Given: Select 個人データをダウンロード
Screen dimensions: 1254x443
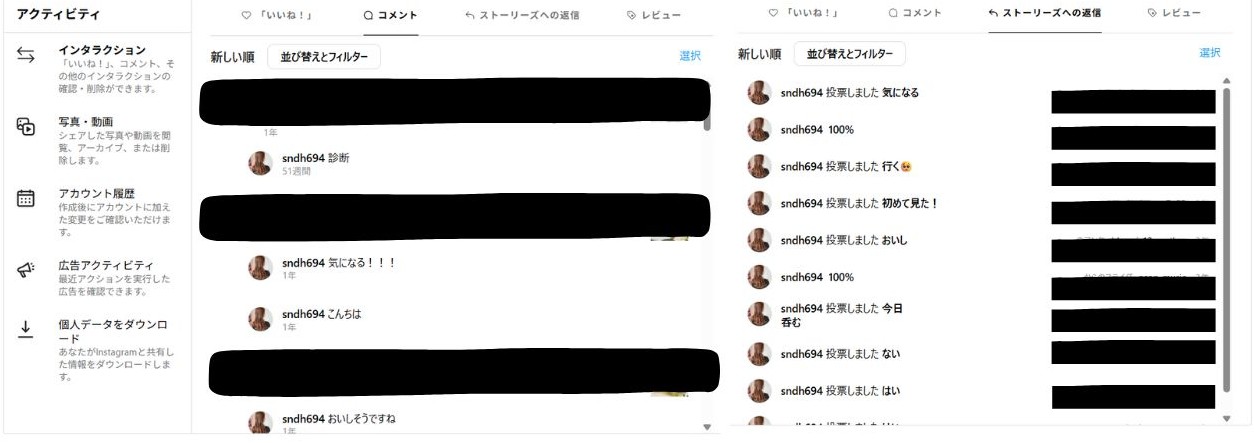Looking at the screenshot, I should pos(95,351).
